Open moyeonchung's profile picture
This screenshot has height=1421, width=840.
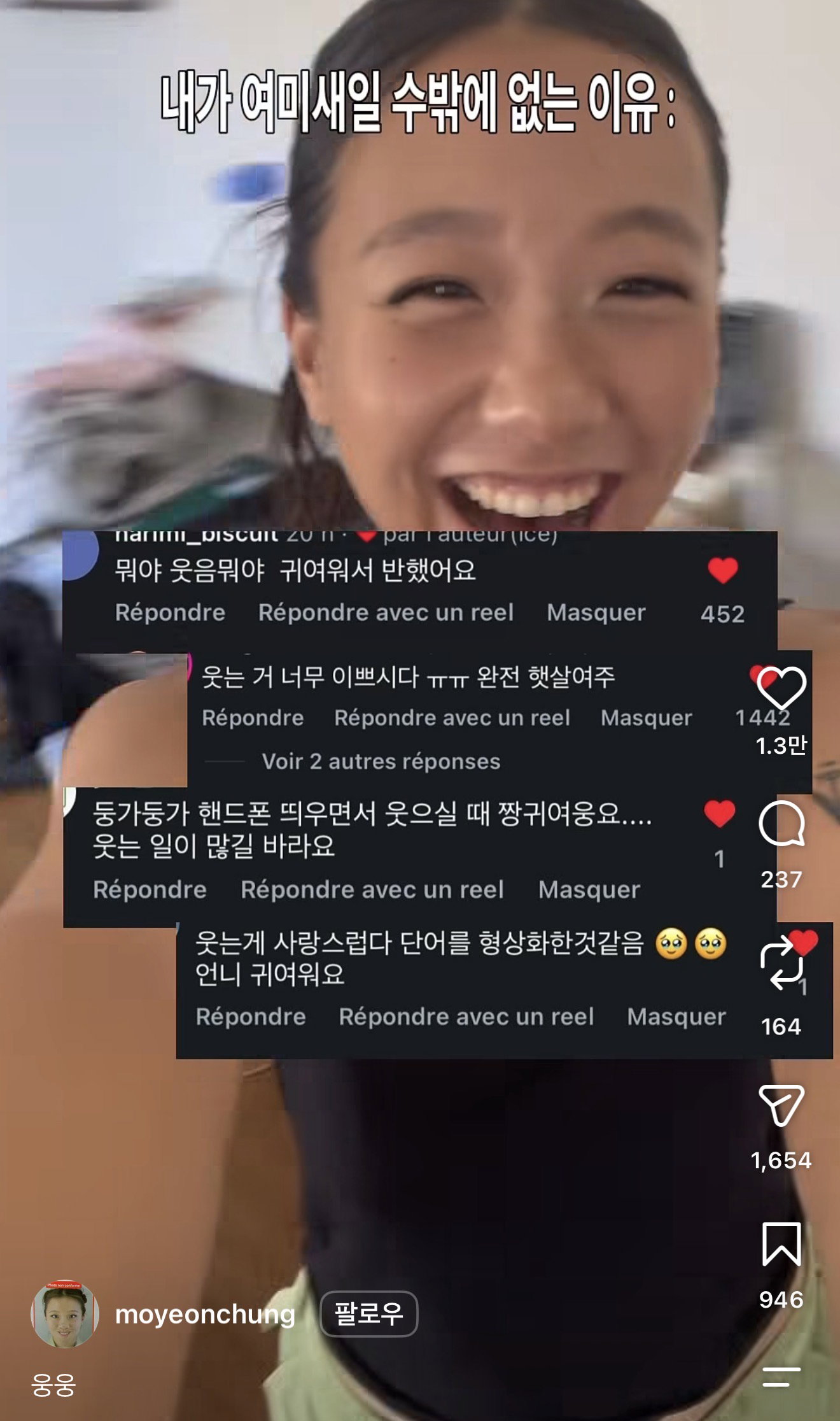pyautogui.click(x=65, y=1313)
